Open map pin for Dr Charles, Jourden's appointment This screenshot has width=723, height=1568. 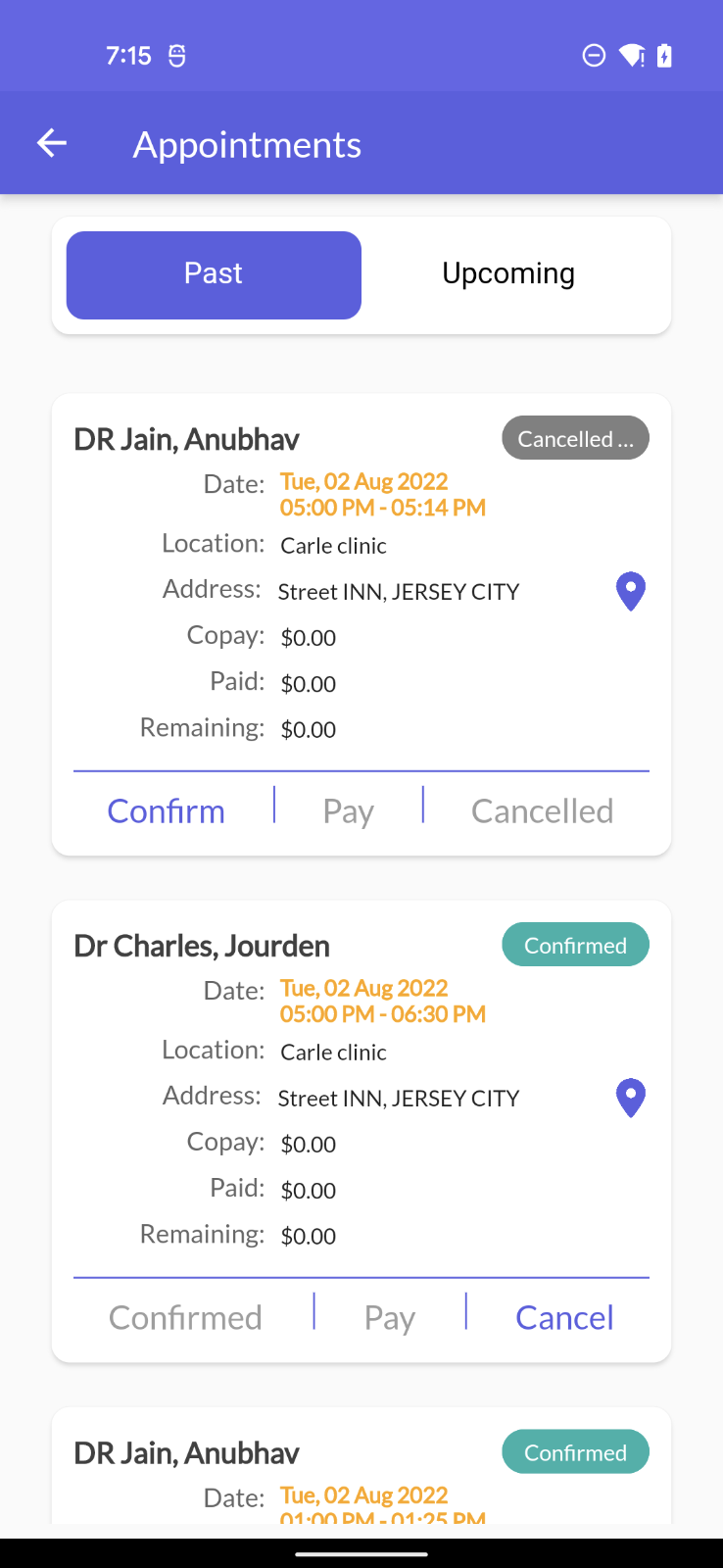(x=631, y=1098)
